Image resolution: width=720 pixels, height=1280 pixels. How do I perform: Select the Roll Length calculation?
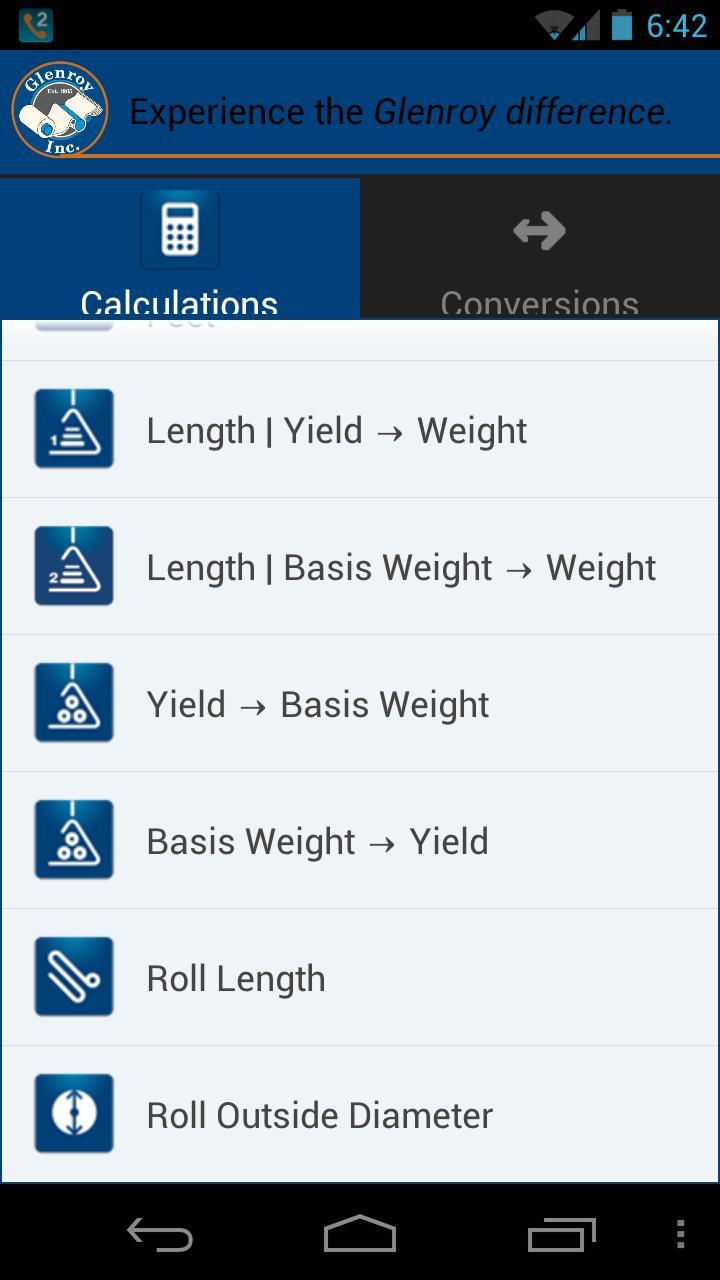(x=360, y=977)
